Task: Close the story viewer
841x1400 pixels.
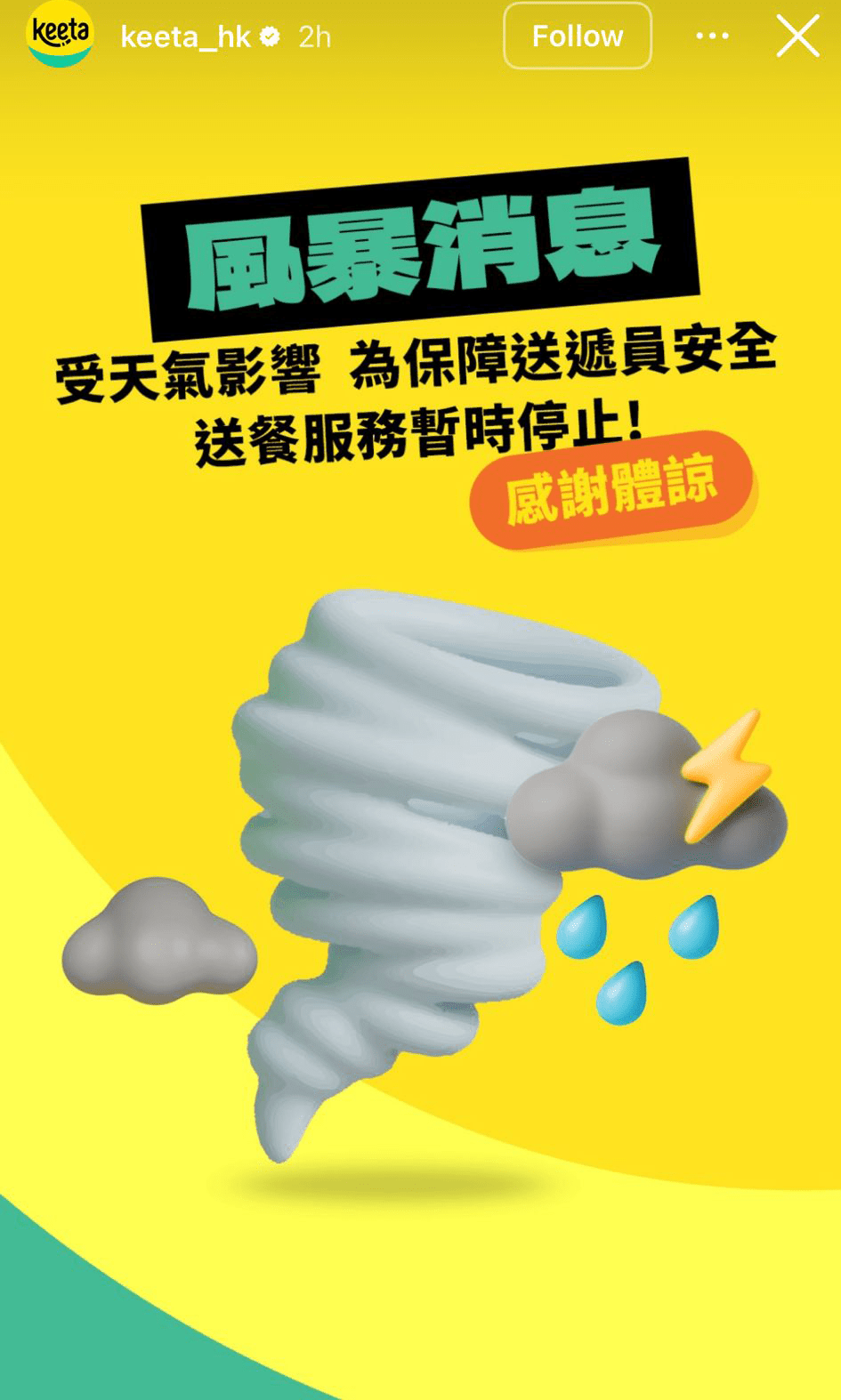Action: click(797, 36)
